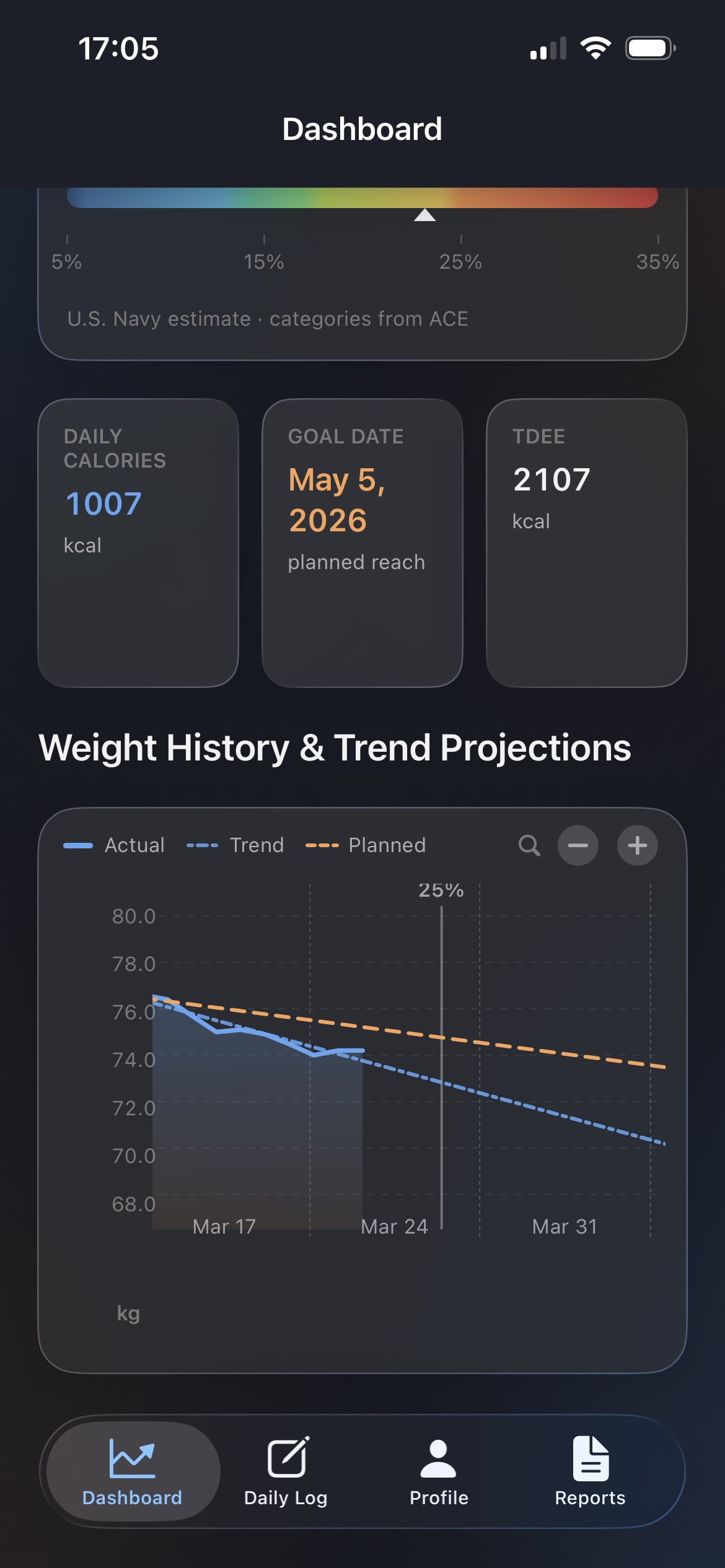Tap the marker on the body fat gradient slider
The height and width of the screenshot is (1568, 725).
tap(424, 216)
